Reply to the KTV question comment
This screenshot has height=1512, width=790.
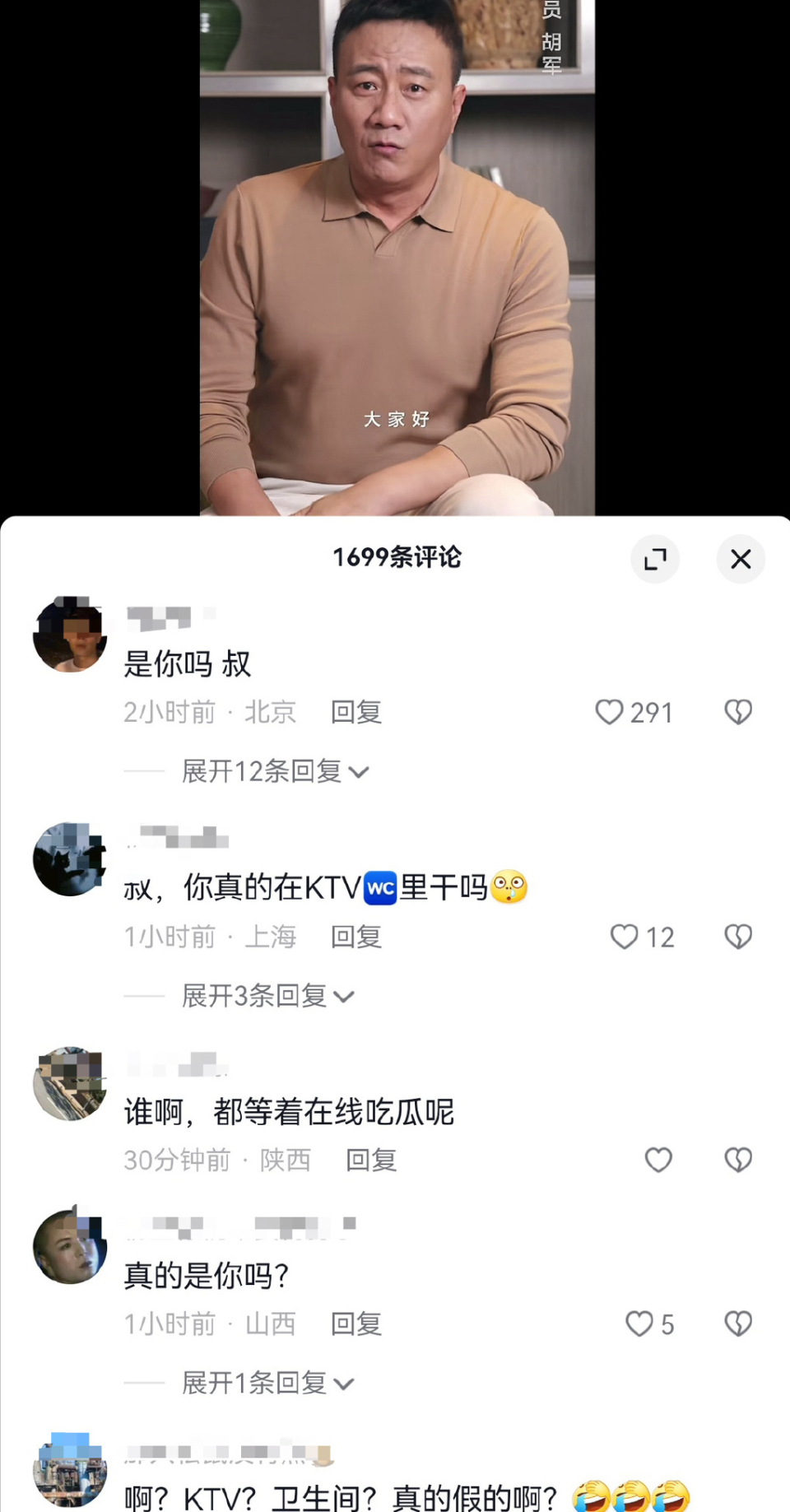point(355,937)
